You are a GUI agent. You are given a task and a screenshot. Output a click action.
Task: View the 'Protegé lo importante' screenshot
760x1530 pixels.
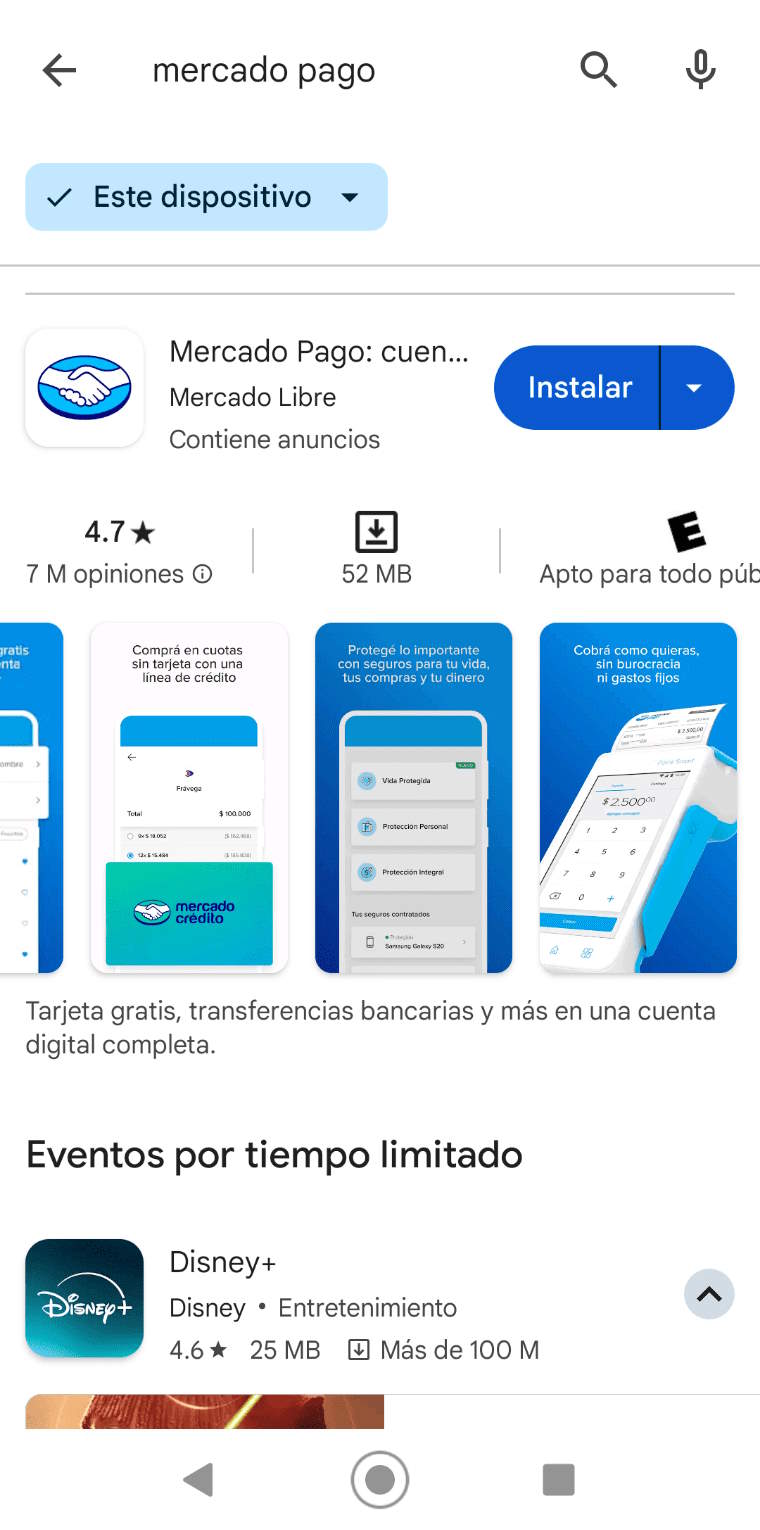(x=413, y=797)
